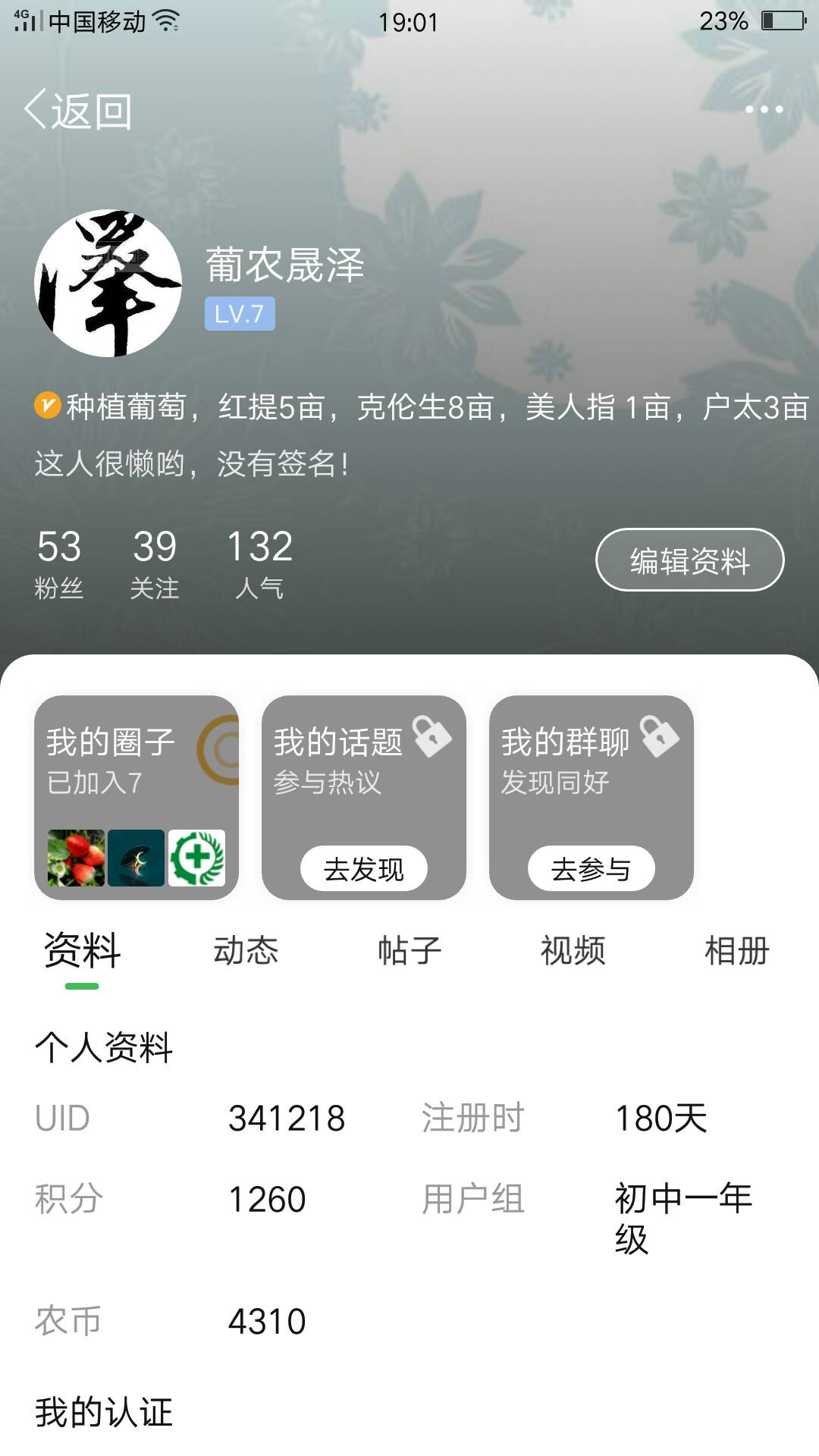Tap 去发现 in 我的话题 card
Screen dimensions: 819x1456
[x=364, y=868]
